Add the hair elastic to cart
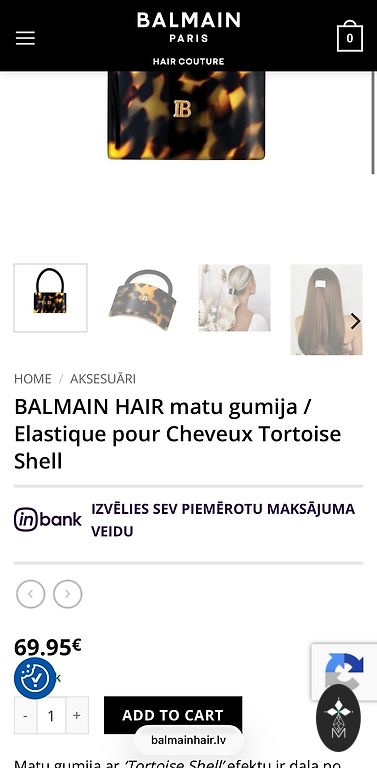Screen dimensions: 377x768 click(173, 715)
